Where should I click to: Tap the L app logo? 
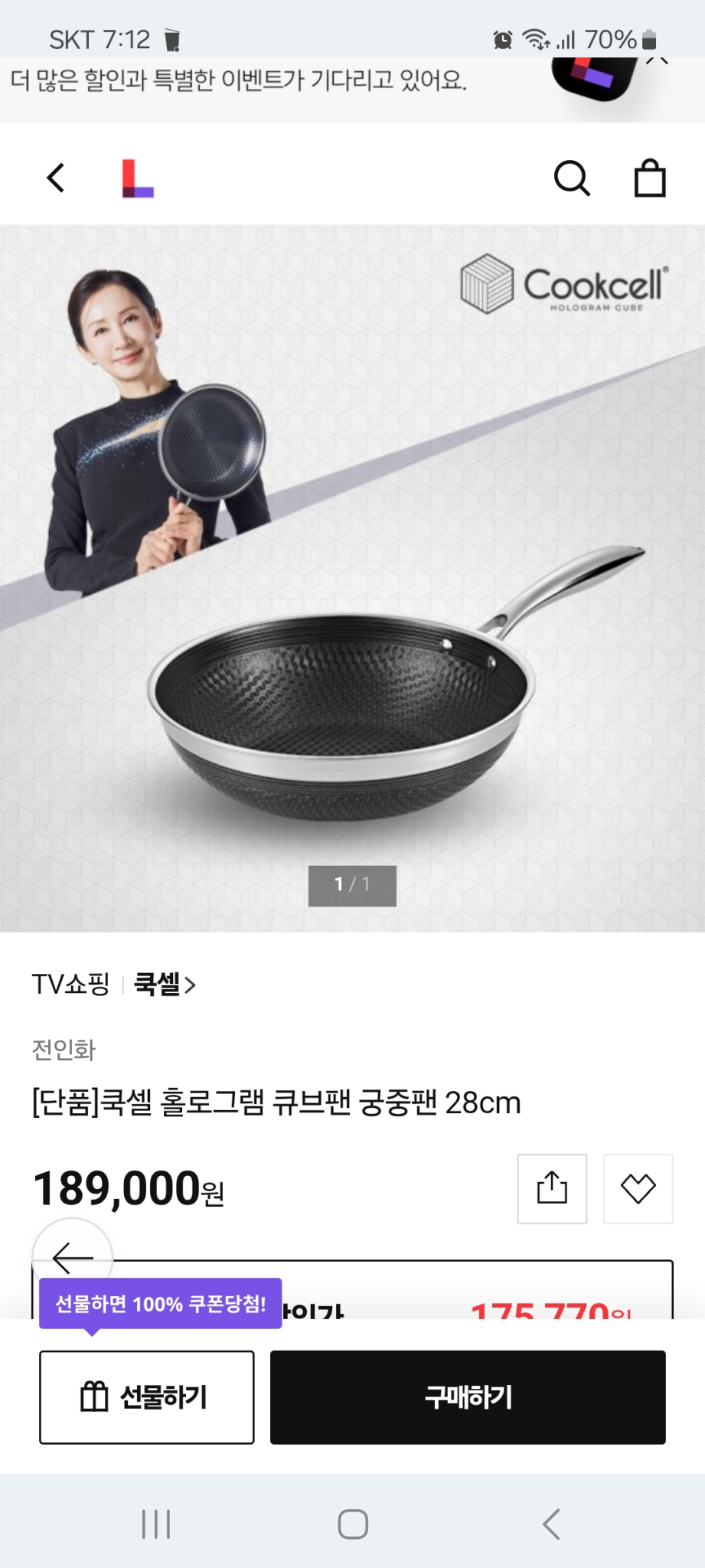coord(136,178)
